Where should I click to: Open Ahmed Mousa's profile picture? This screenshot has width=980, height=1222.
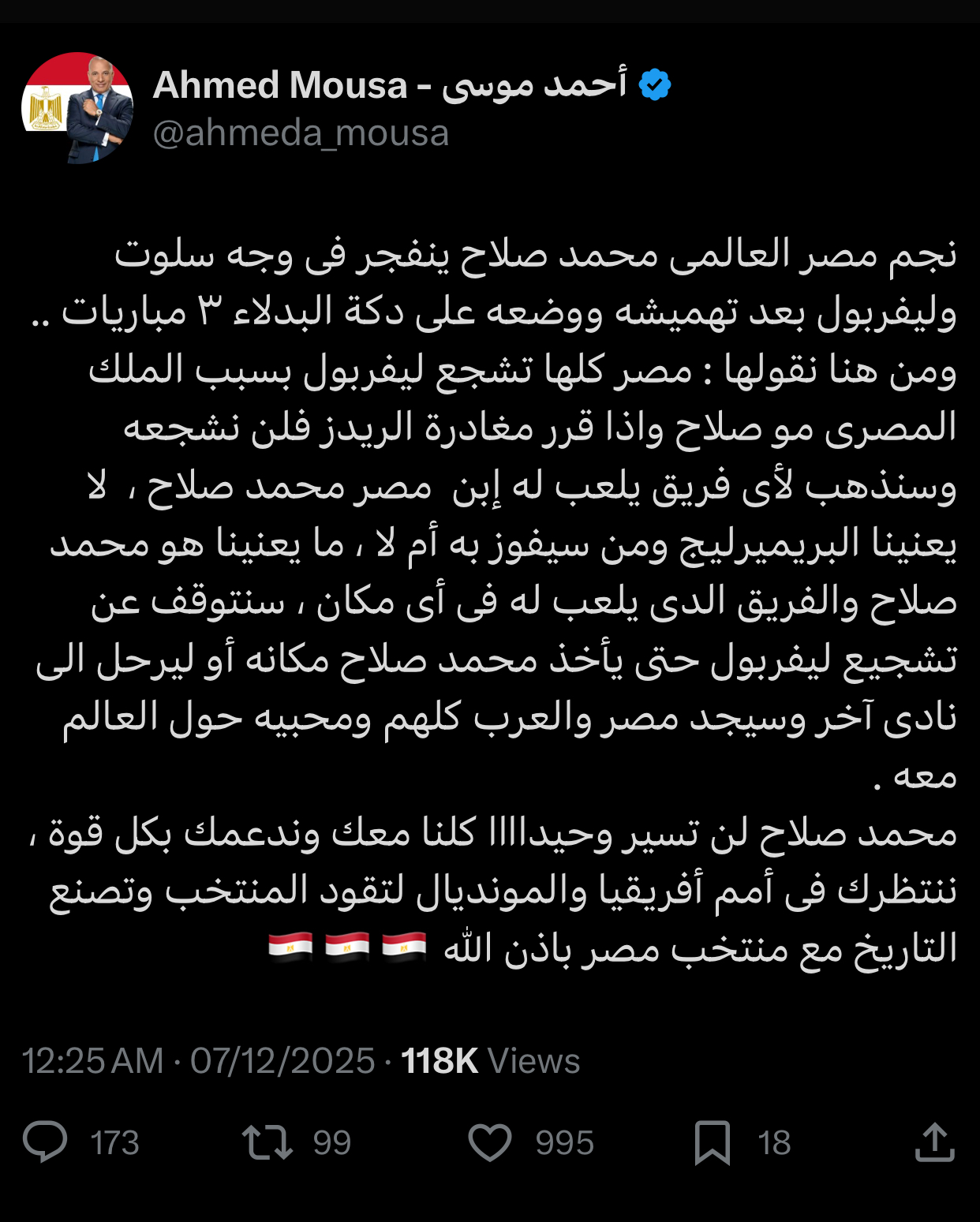click(77, 108)
